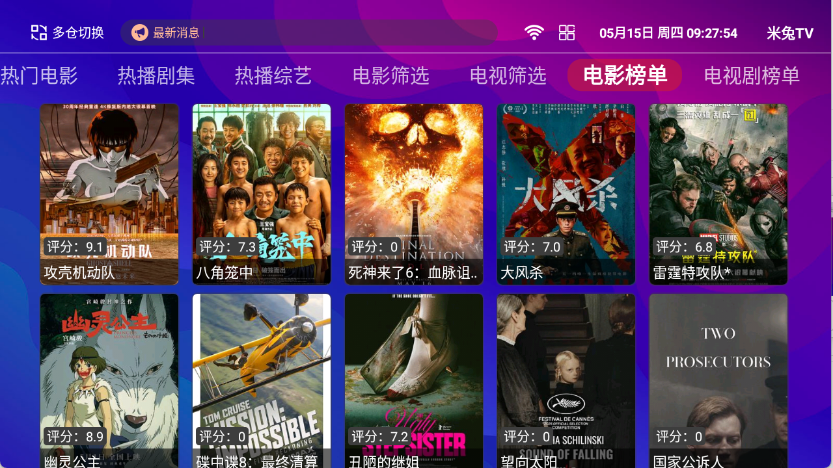The width and height of the screenshot is (833, 468).
Task: Switch to 热播综艺 tab
Action: click(x=273, y=76)
